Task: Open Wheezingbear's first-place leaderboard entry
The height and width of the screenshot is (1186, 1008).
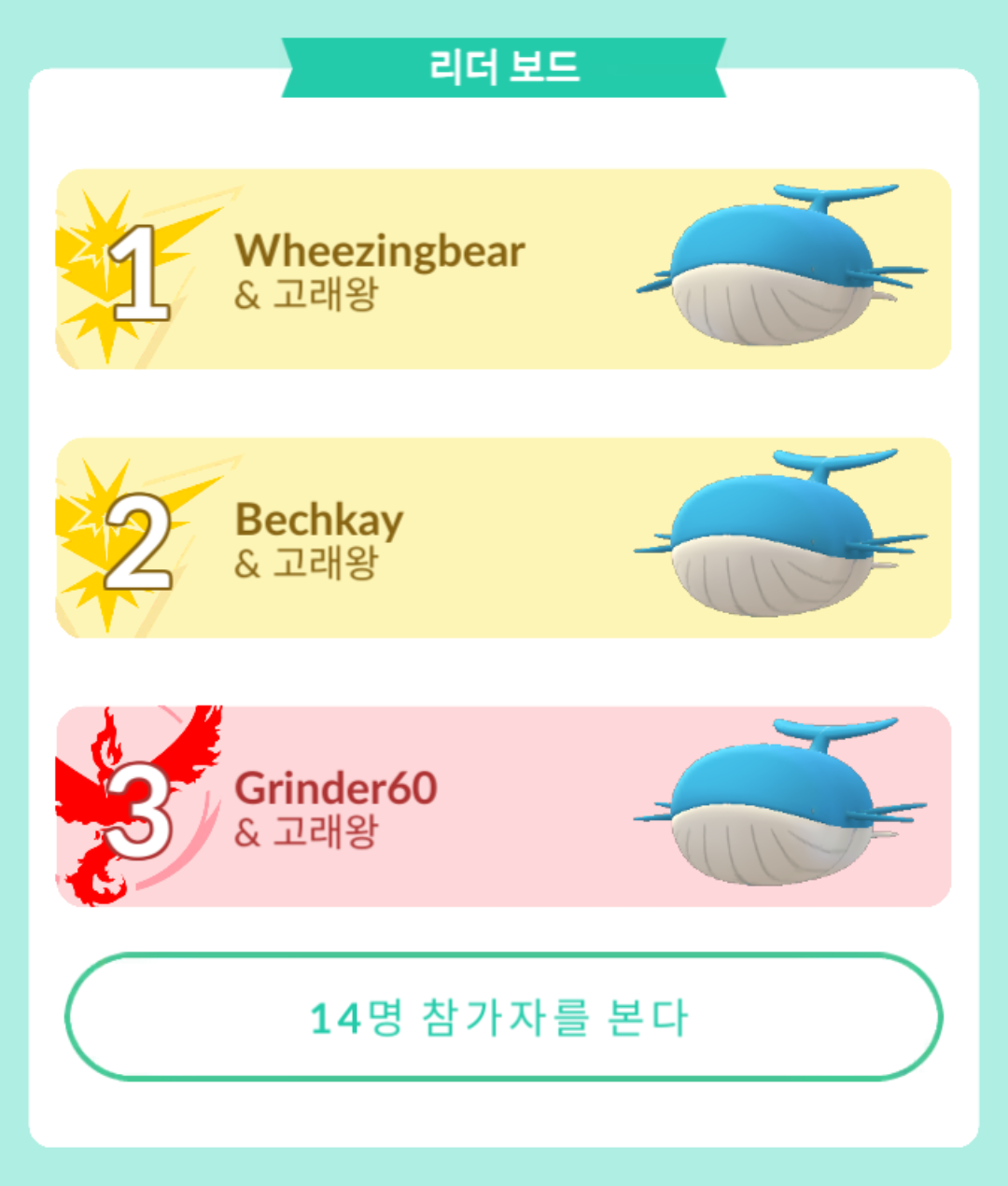Action: coord(504,269)
